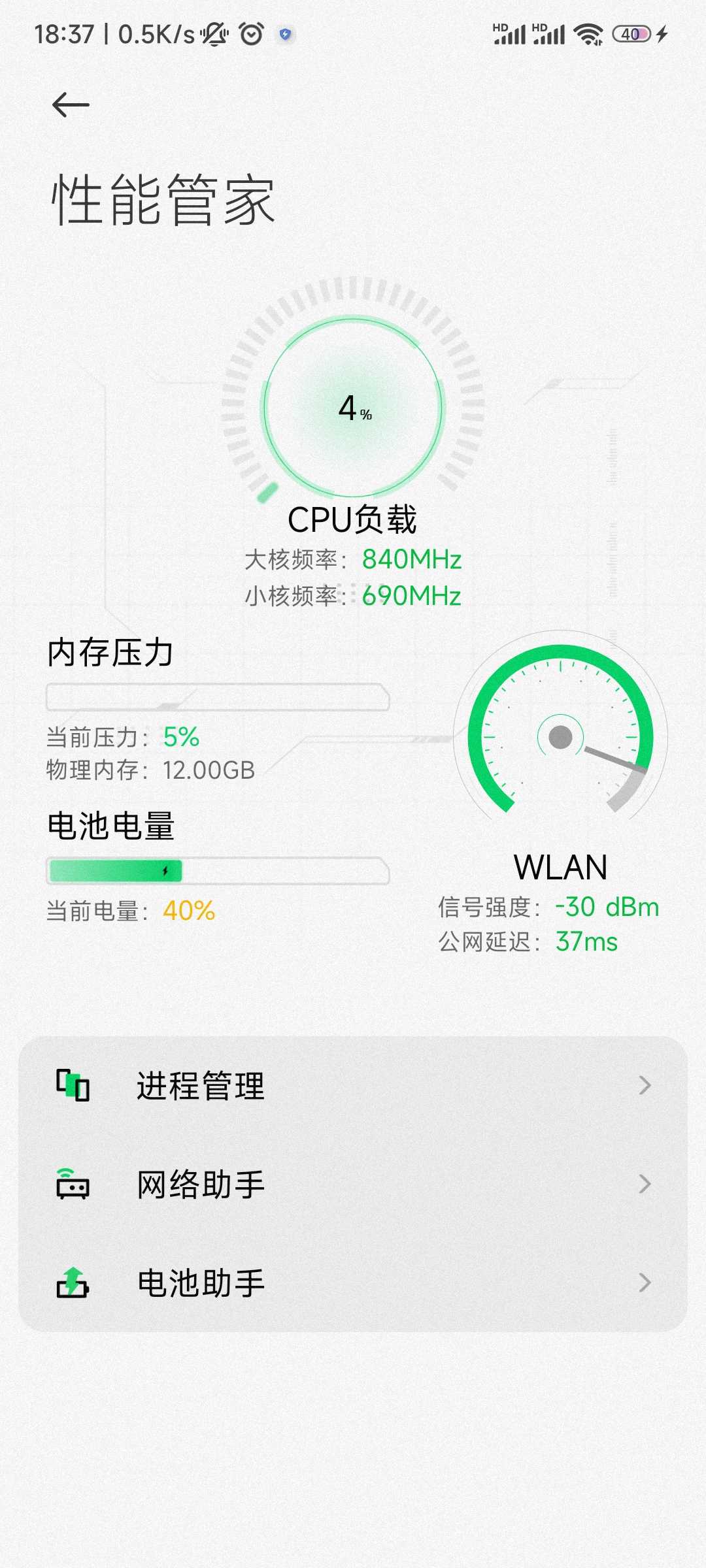Open 电池助手 (battery assistant)
Screen dimensions: 706x1568
353,1283
